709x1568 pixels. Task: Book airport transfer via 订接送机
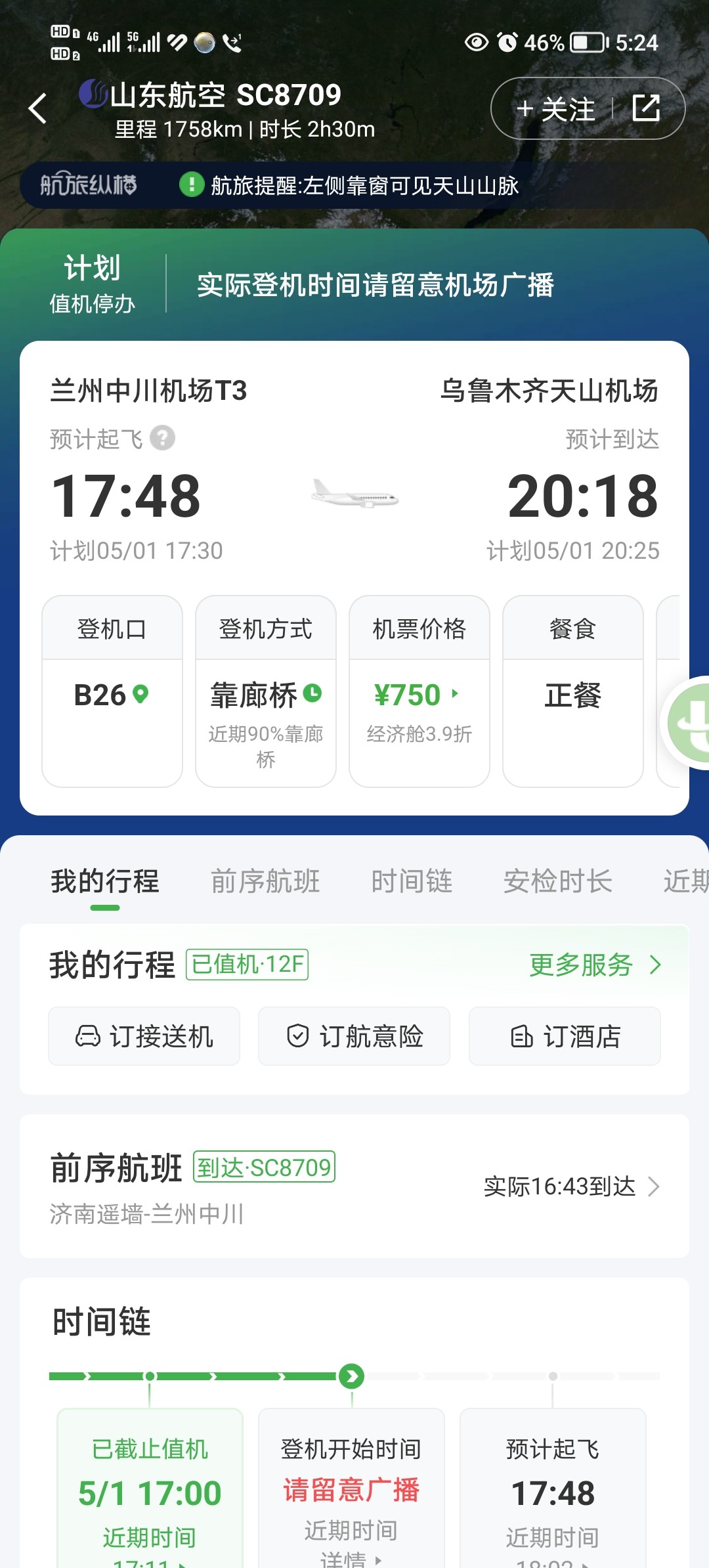[x=144, y=1036]
